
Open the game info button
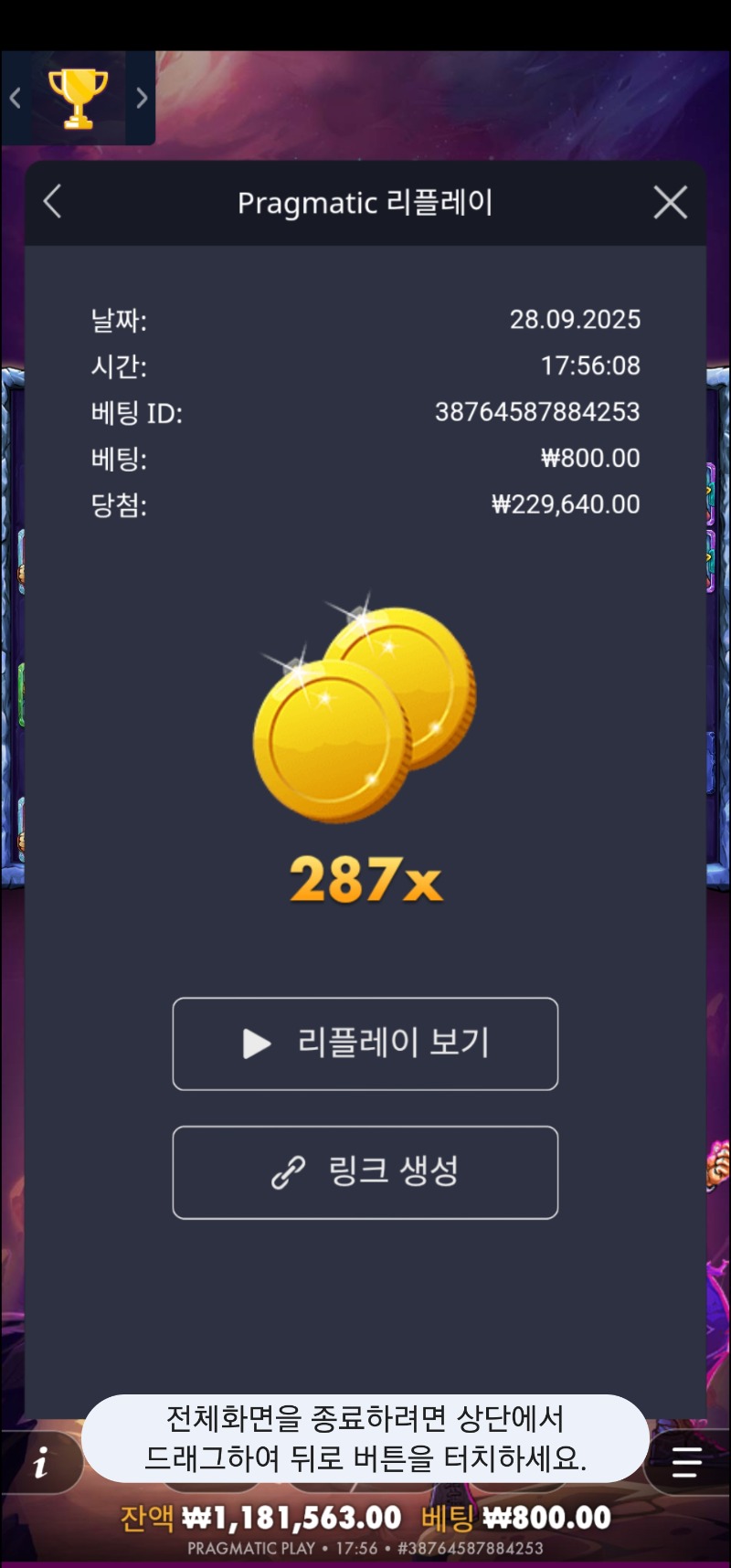pyautogui.click(x=41, y=1463)
